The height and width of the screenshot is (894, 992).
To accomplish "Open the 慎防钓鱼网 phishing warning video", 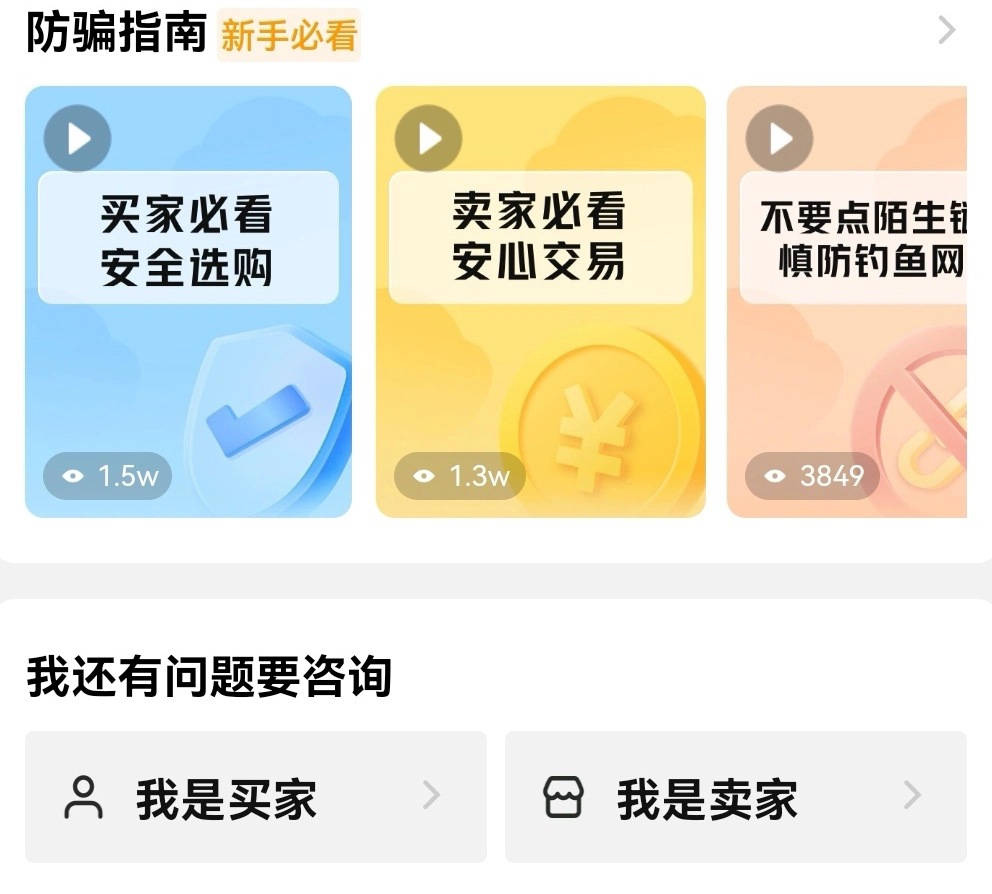I will (x=848, y=300).
